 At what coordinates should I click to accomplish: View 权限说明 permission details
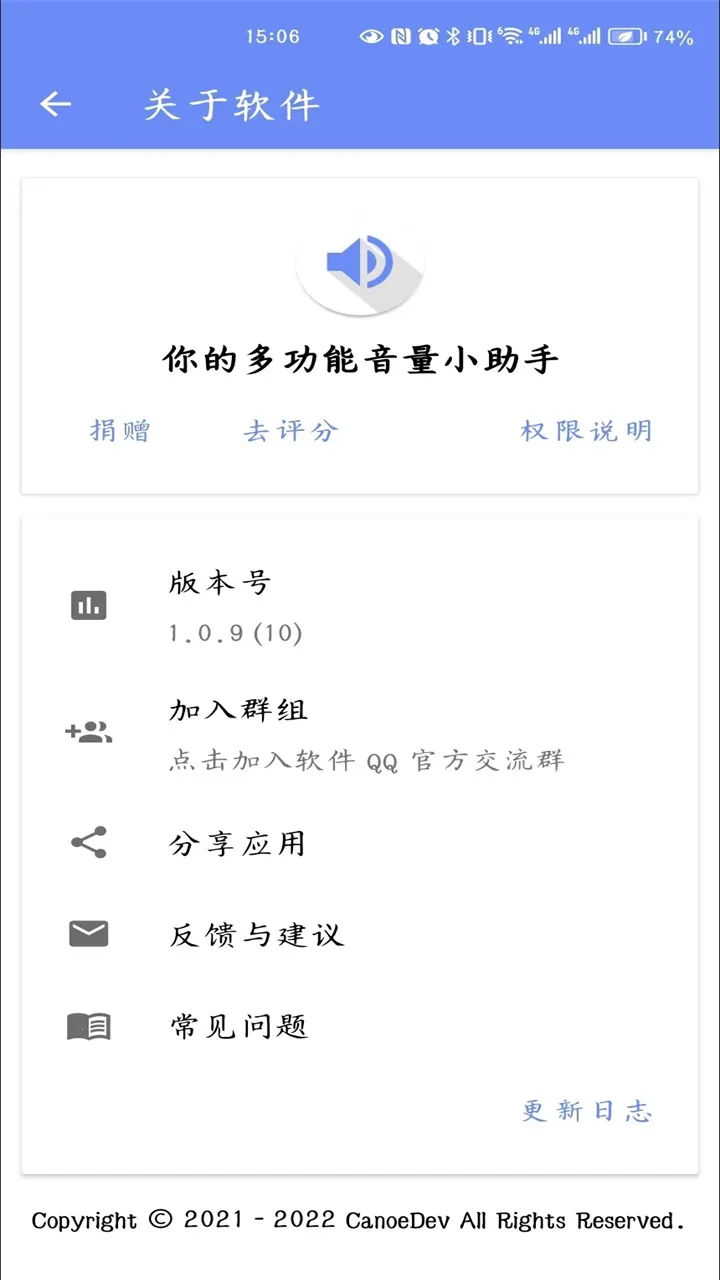[586, 431]
